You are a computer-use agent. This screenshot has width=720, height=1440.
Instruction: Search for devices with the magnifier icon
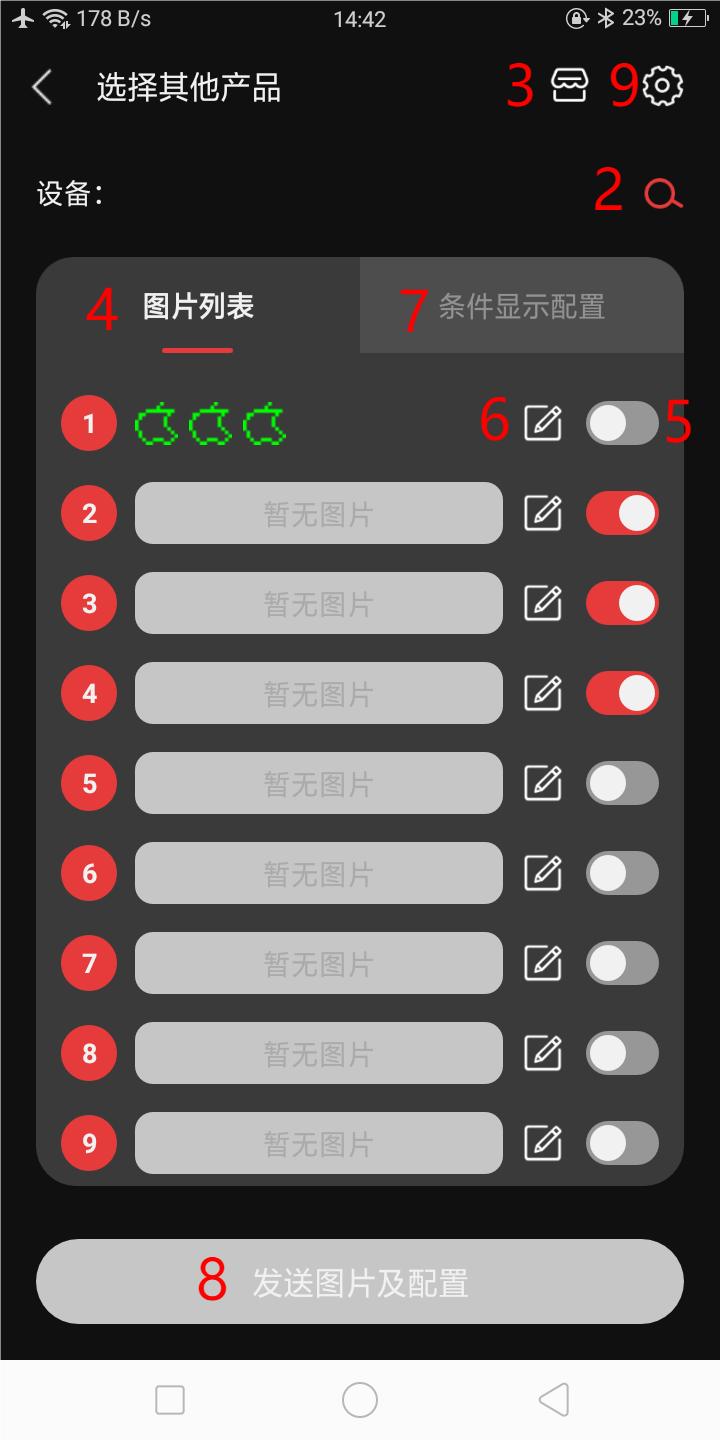663,193
